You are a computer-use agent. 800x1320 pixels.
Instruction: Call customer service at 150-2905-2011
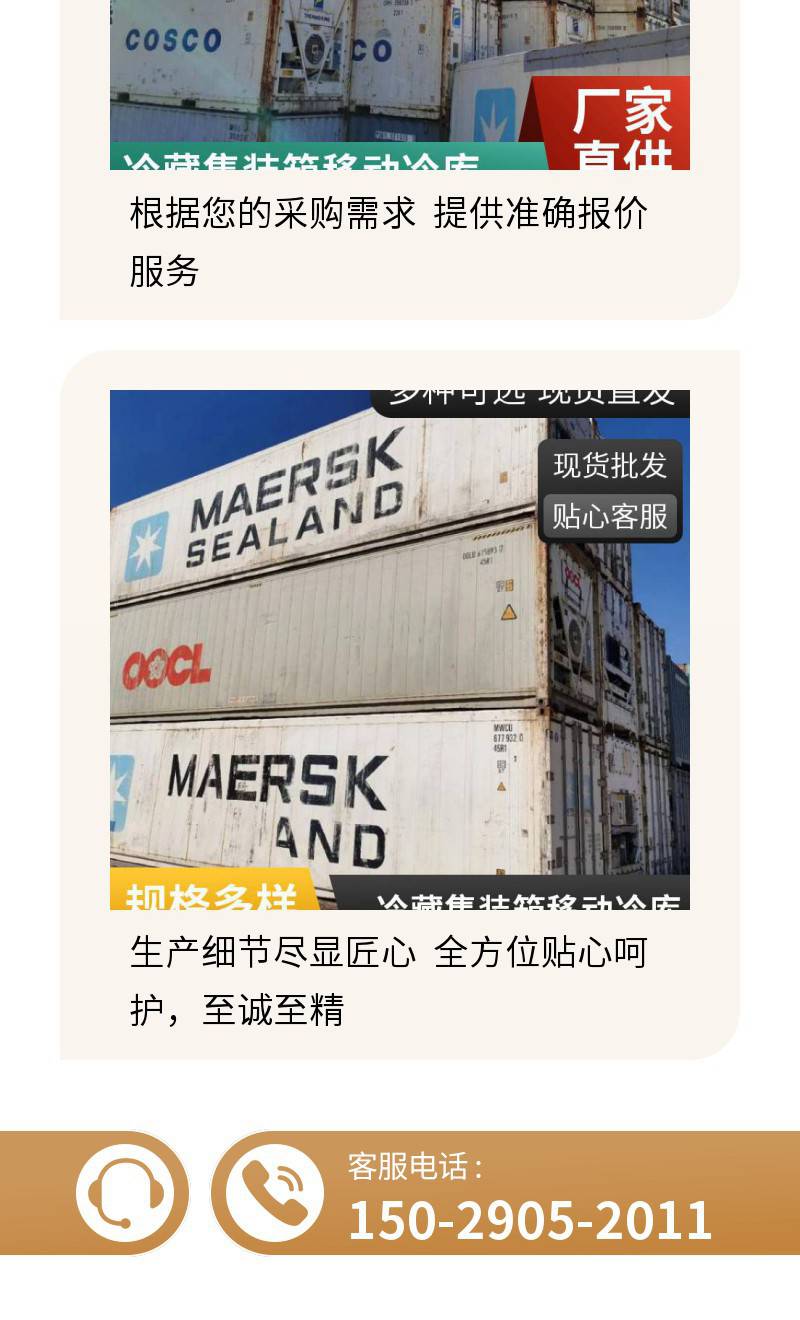click(529, 1220)
